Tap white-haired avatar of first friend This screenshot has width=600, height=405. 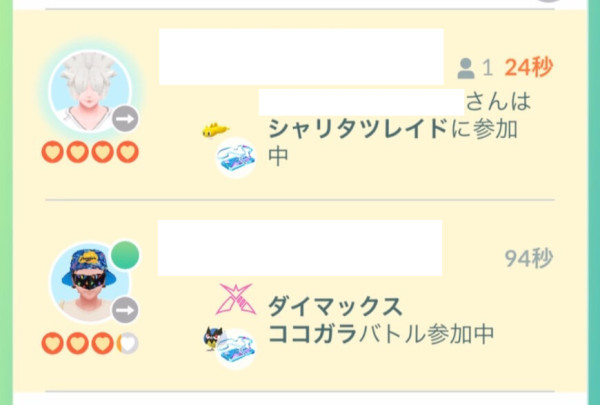click(x=90, y=92)
